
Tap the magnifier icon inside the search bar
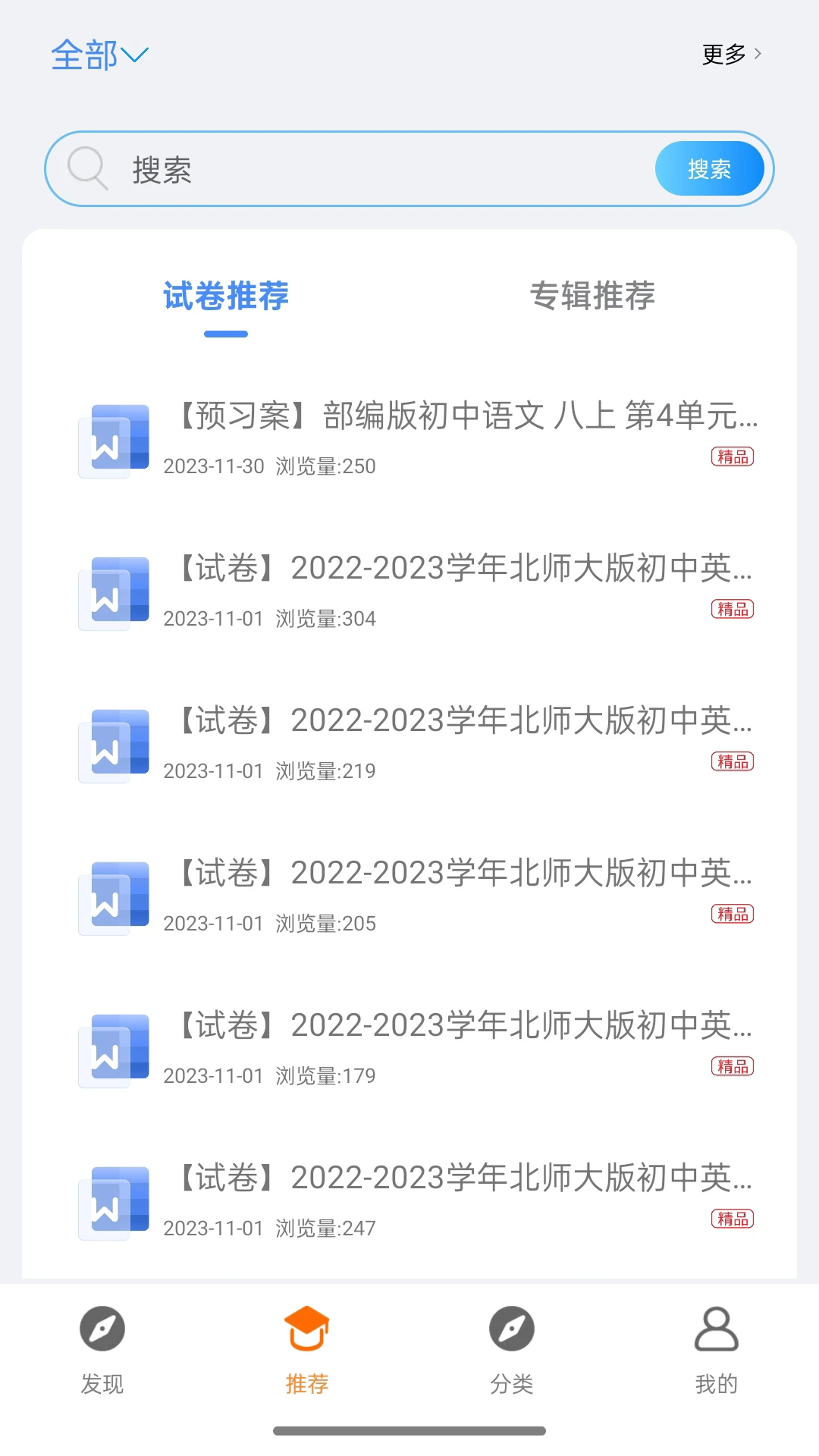coord(89,168)
